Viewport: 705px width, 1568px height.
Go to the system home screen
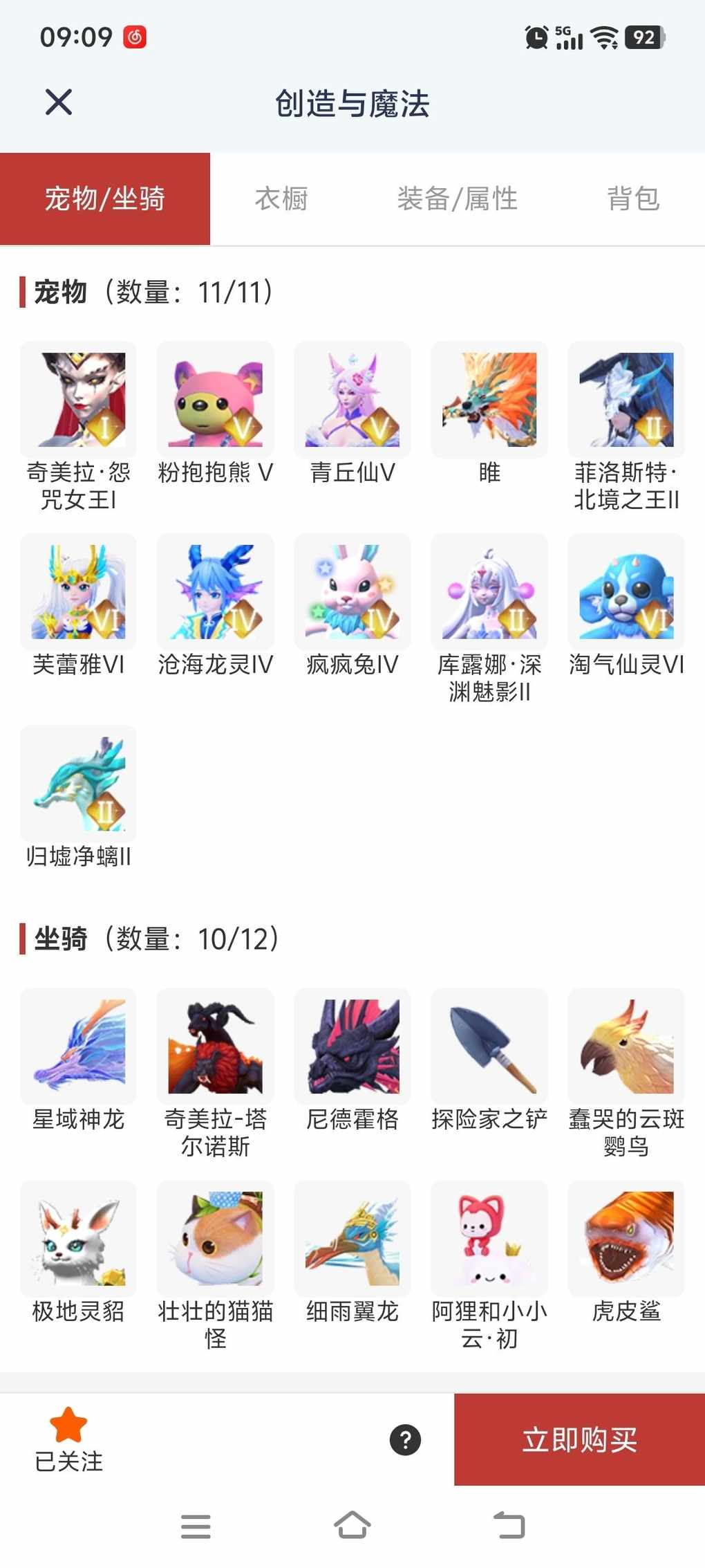point(352,1525)
